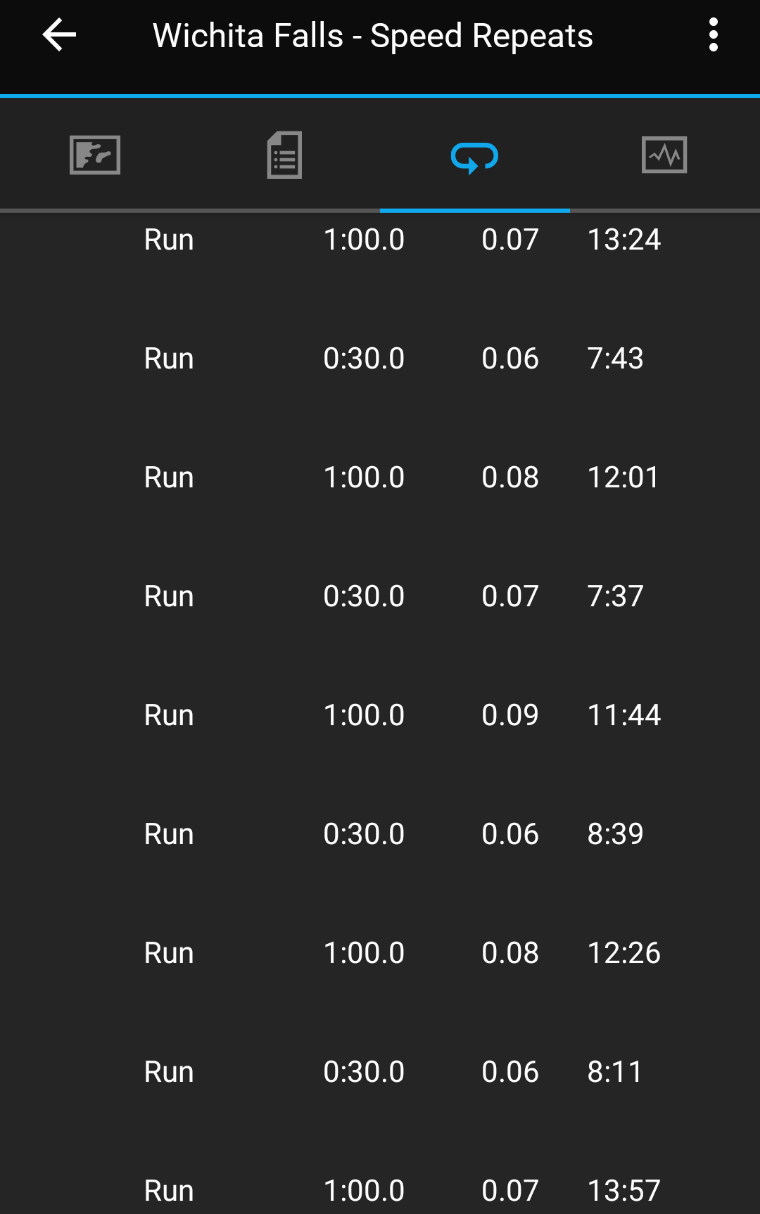The height and width of the screenshot is (1214, 760).
Task: Go back from Speed Repeats activity
Action: point(59,36)
